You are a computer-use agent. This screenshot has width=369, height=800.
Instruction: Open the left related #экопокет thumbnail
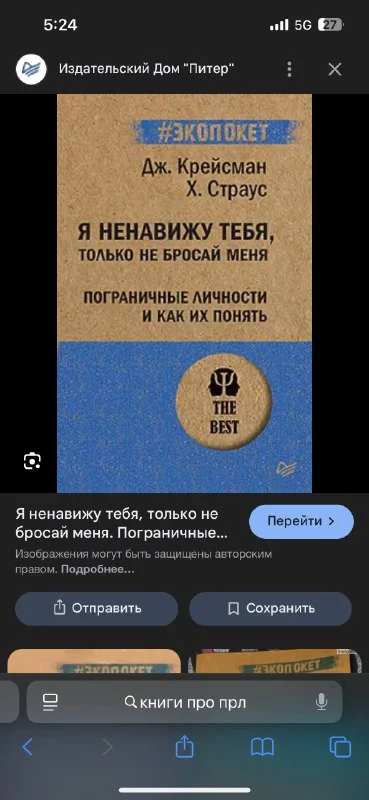(94, 660)
